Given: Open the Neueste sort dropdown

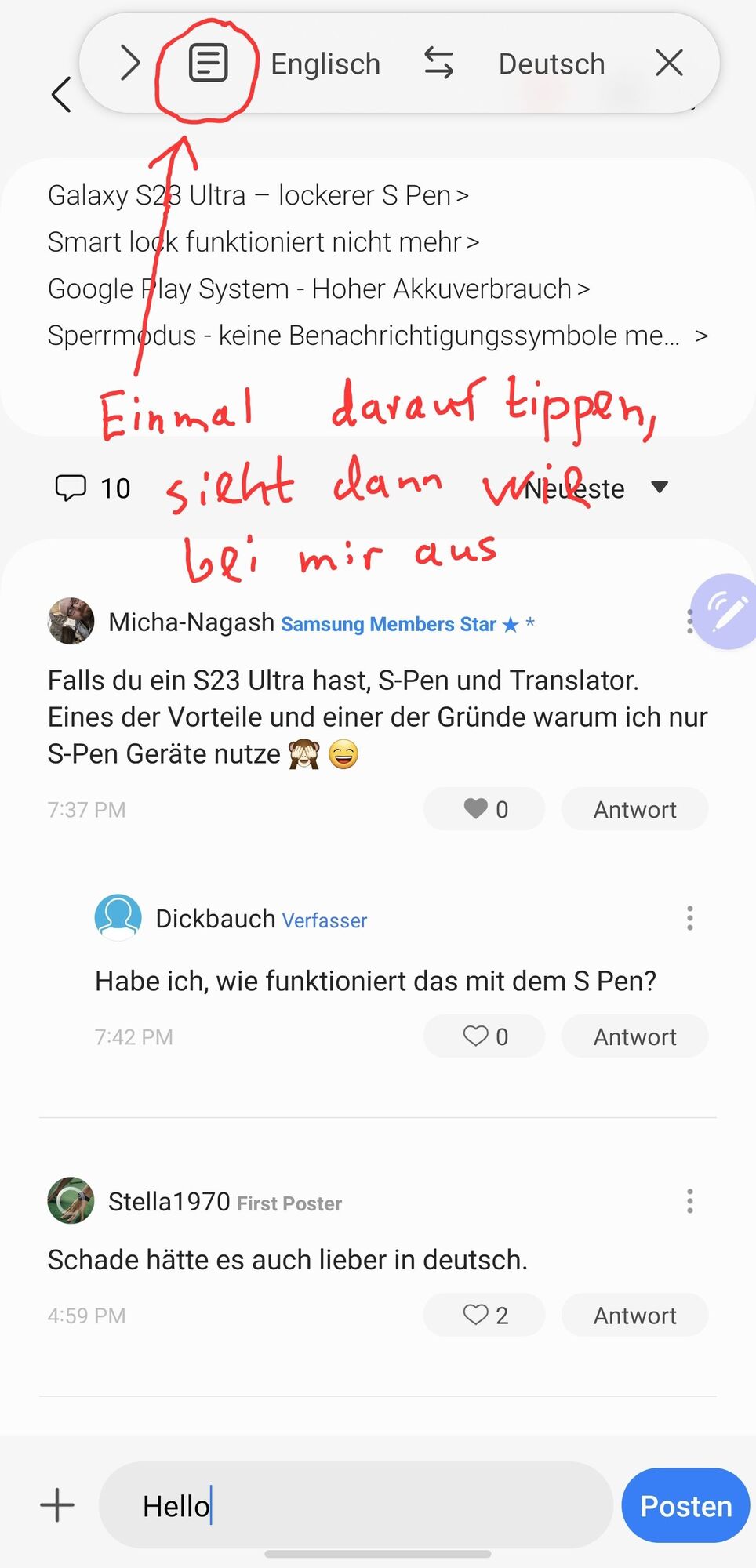Looking at the screenshot, I should tap(596, 488).
